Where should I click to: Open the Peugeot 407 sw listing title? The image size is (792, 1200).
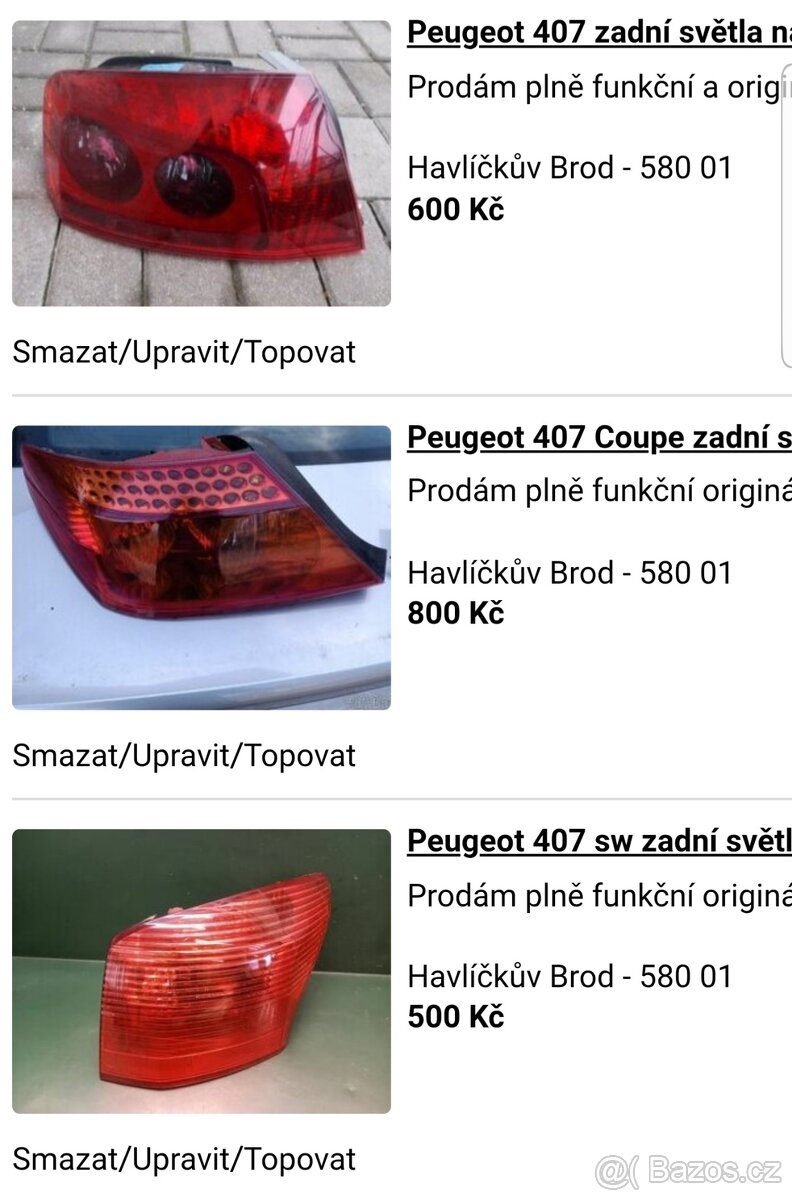click(x=598, y=842)
